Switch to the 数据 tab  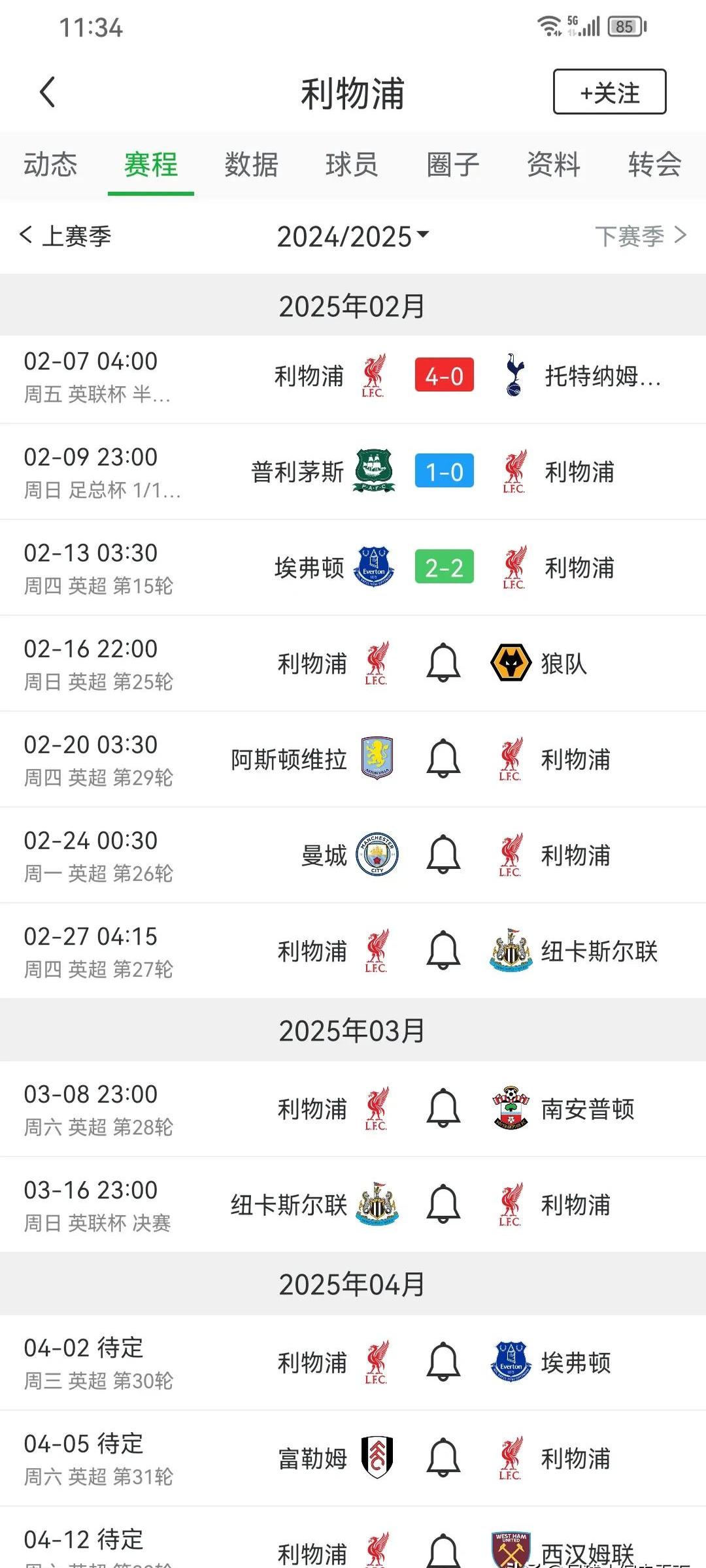(251, 165)
